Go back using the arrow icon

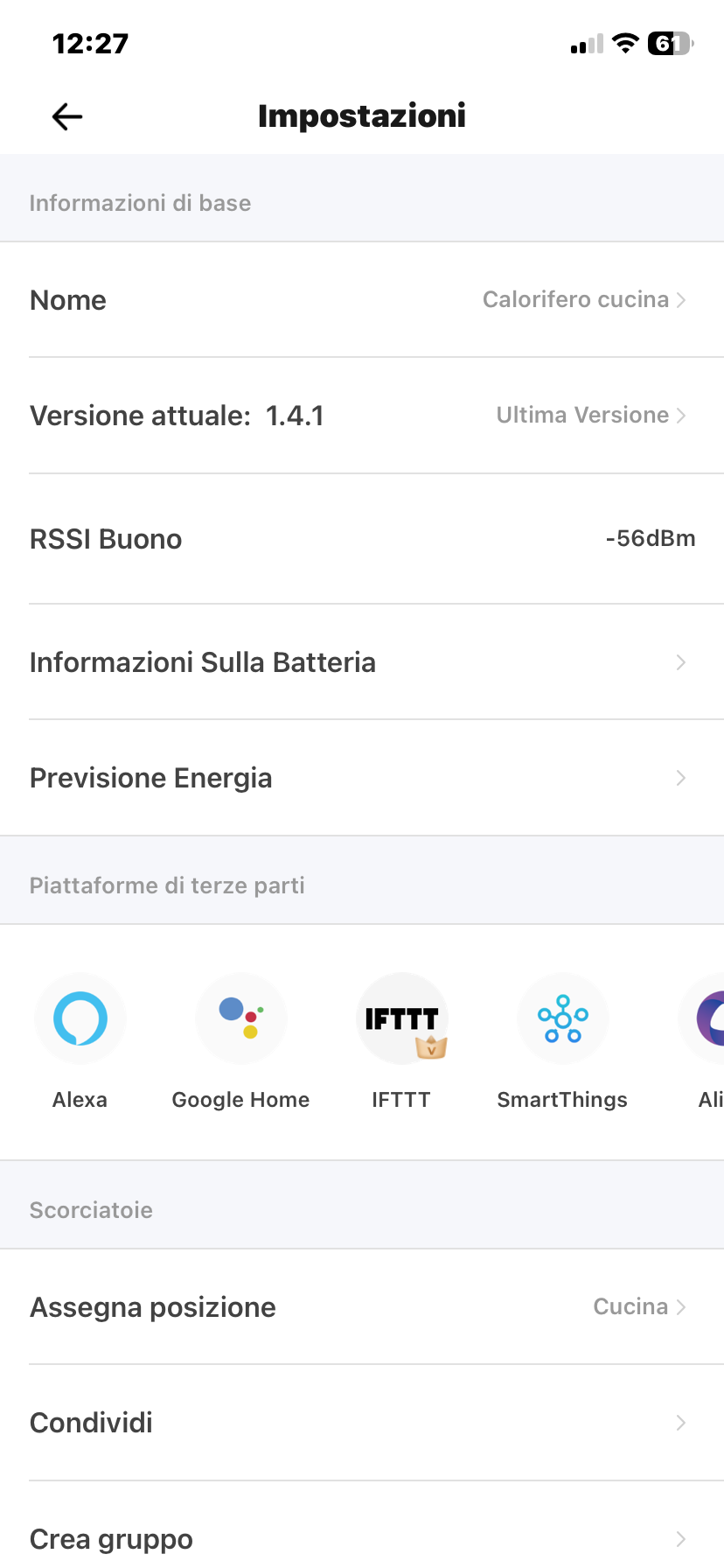pyautogui.click(x=67, y=116)
